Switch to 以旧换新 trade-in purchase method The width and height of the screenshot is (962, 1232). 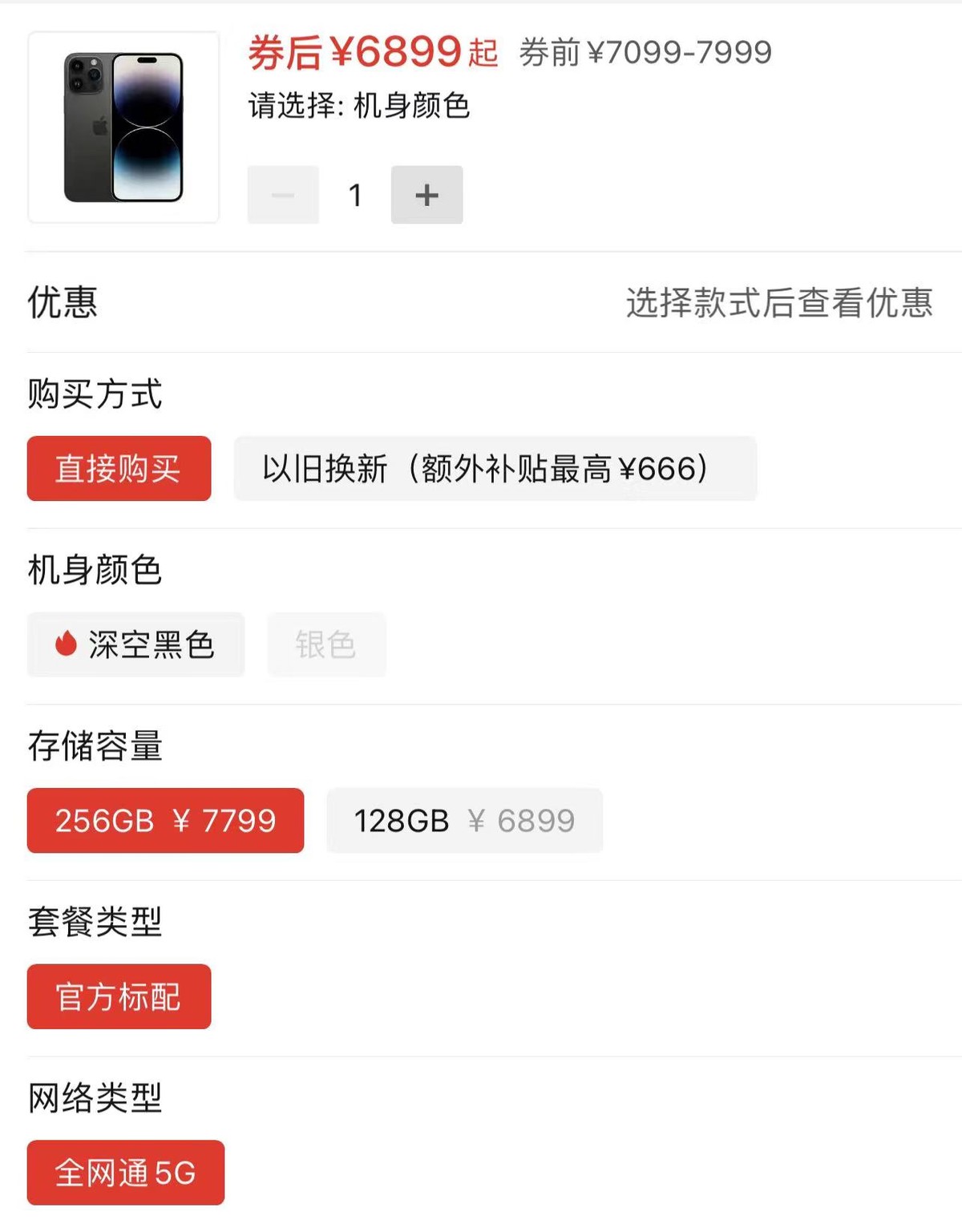(x=494, y=469)
